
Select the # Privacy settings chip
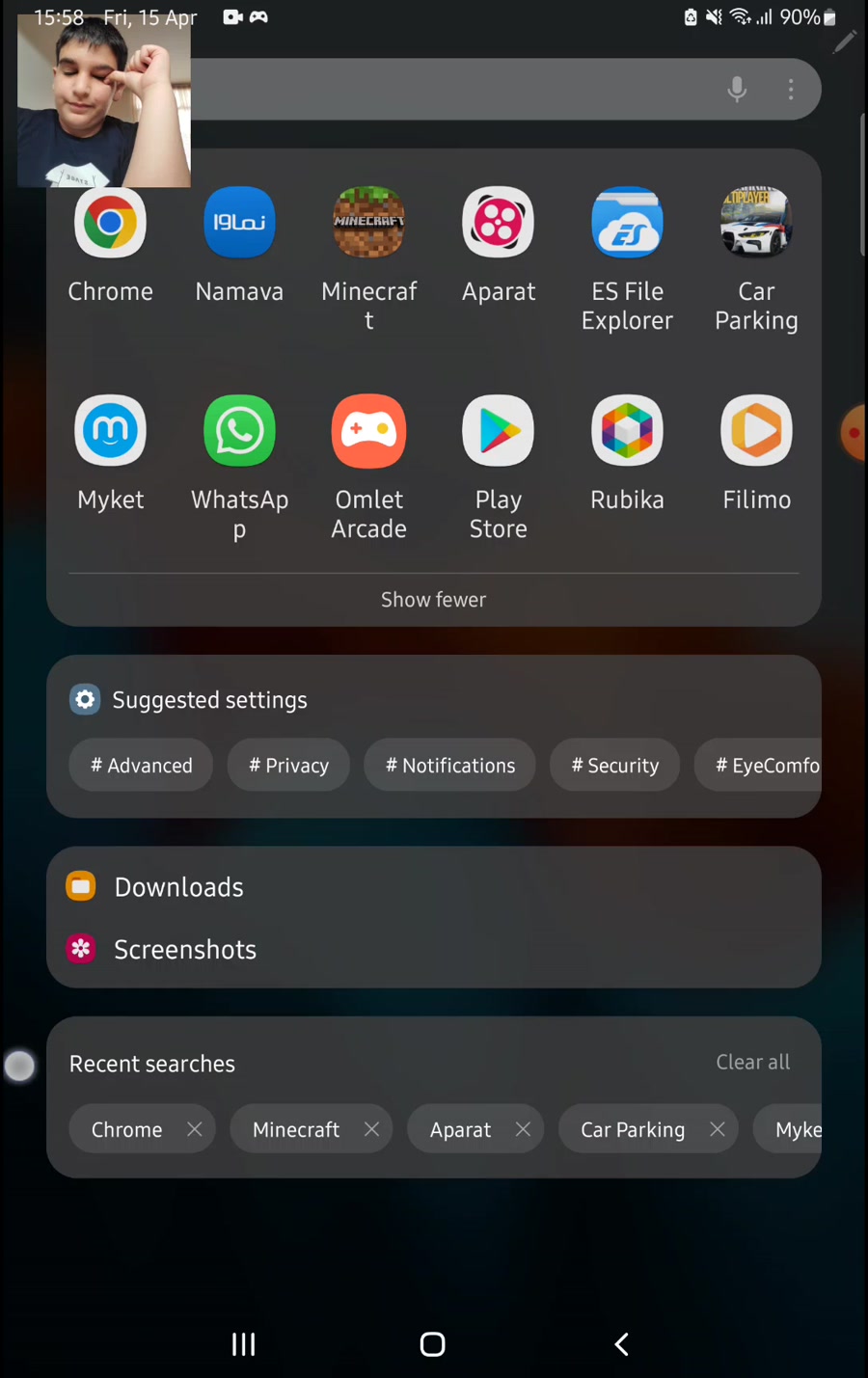click(x=288, y=766)
